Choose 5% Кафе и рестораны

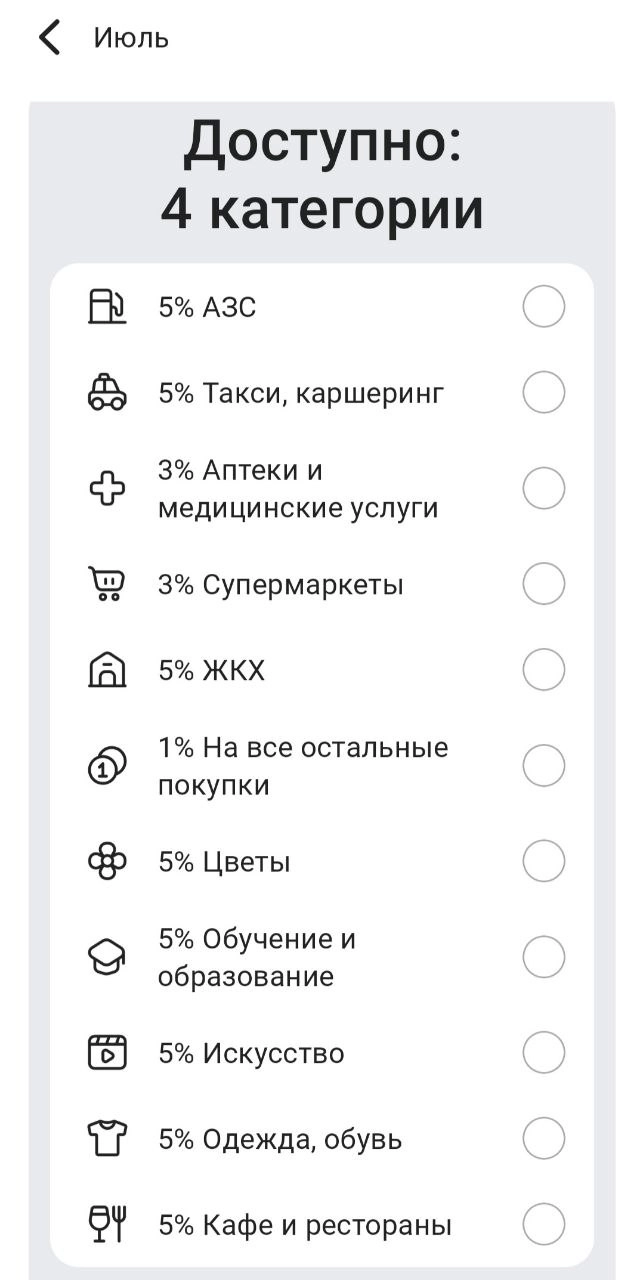pos(543,1224)
